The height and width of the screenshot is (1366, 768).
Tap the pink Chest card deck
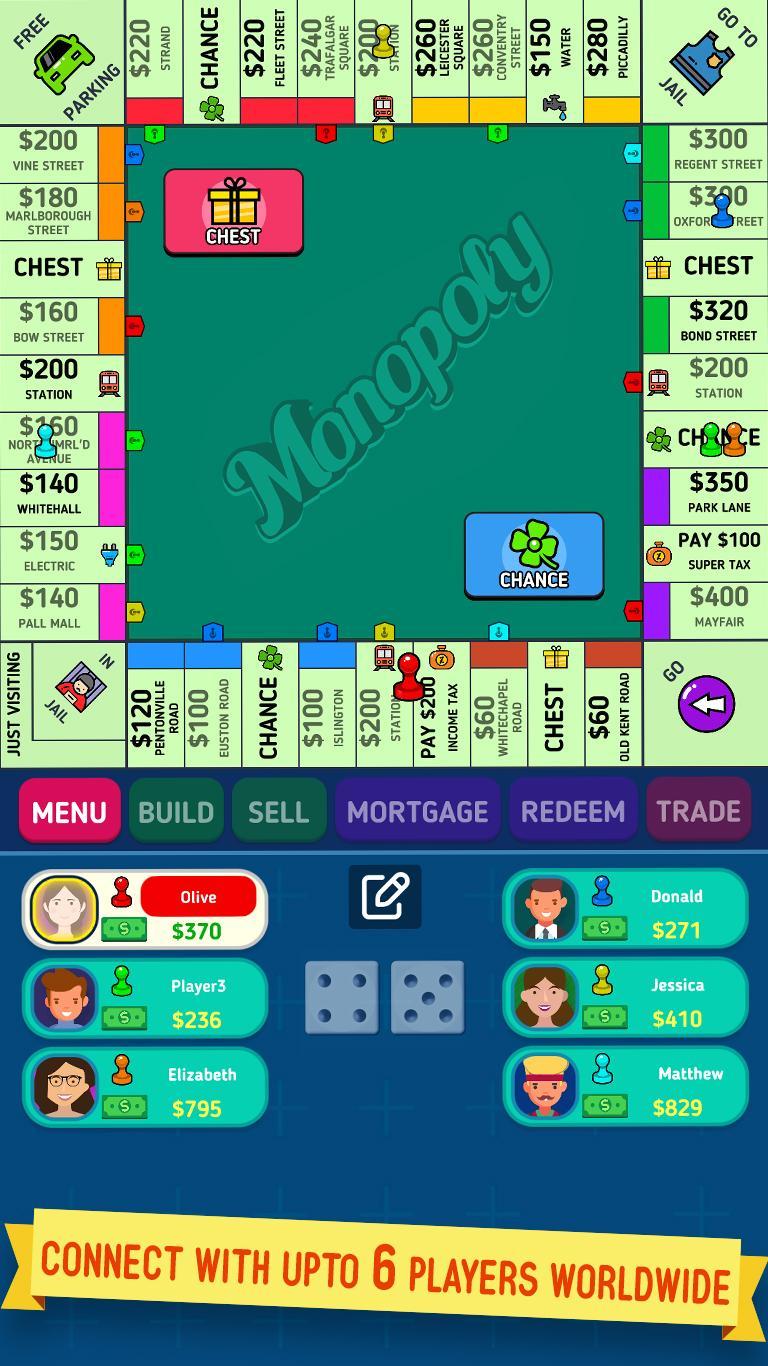click(x=233, y=212)
